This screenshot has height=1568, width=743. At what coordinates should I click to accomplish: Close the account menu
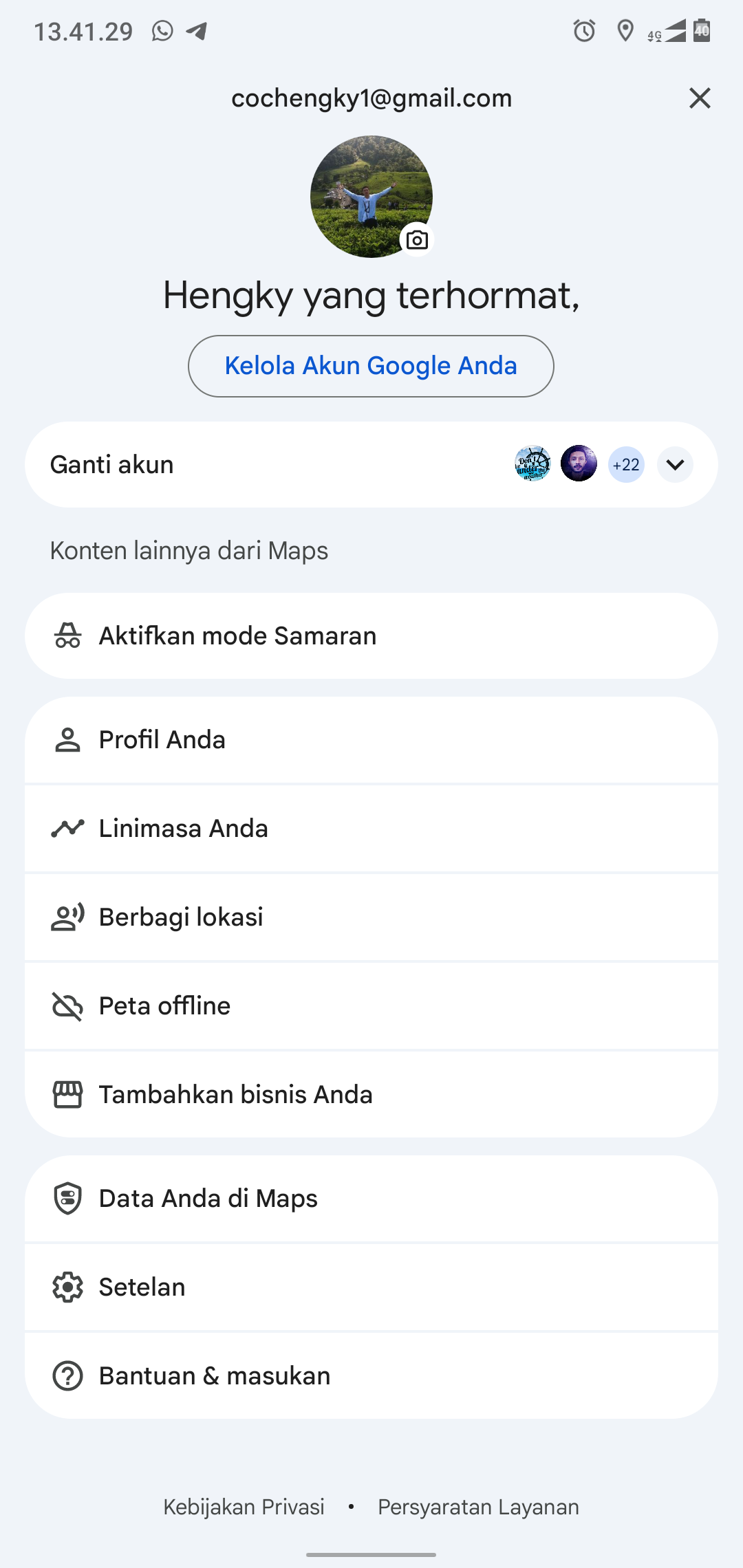pyautogui.click(x=700, y=98)
